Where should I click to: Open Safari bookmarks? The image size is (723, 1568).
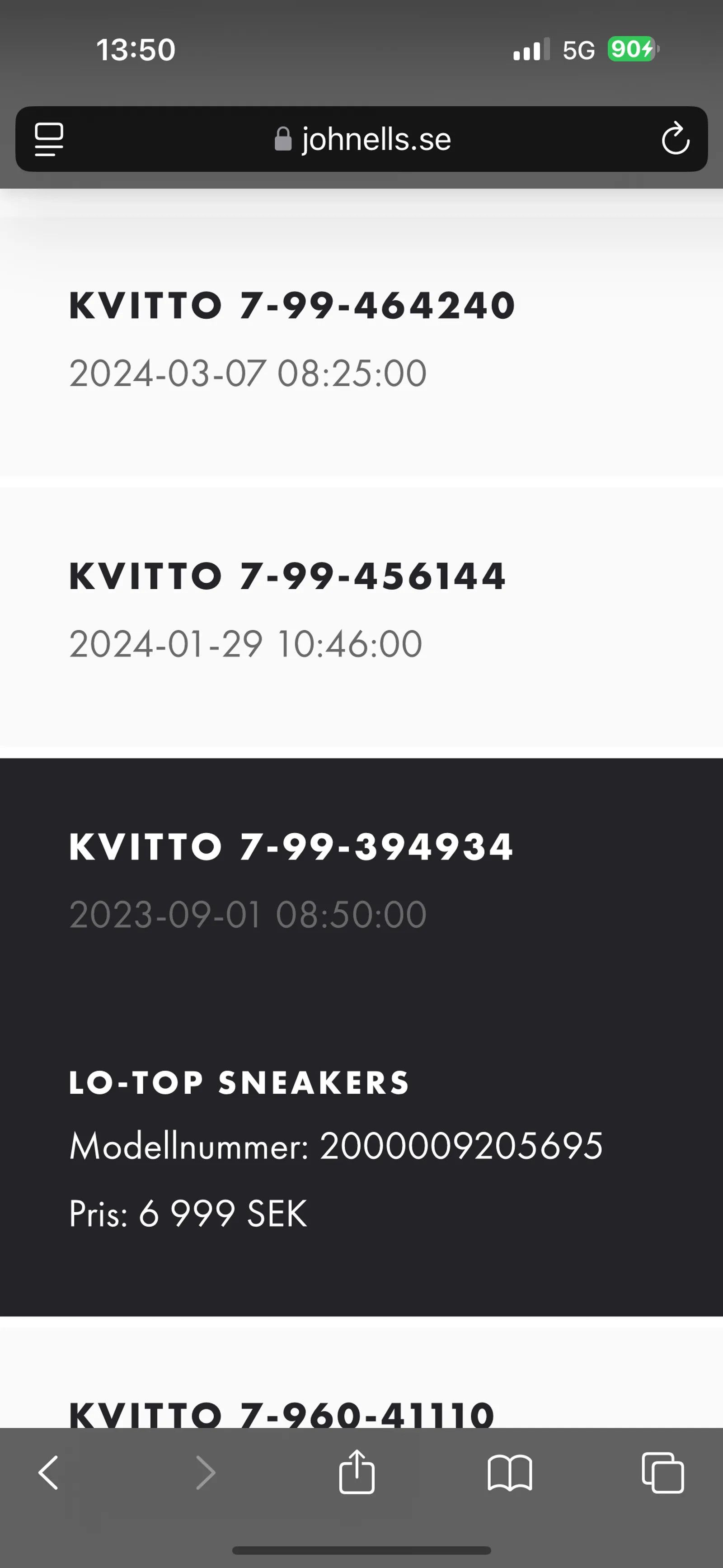point(510,1473)
